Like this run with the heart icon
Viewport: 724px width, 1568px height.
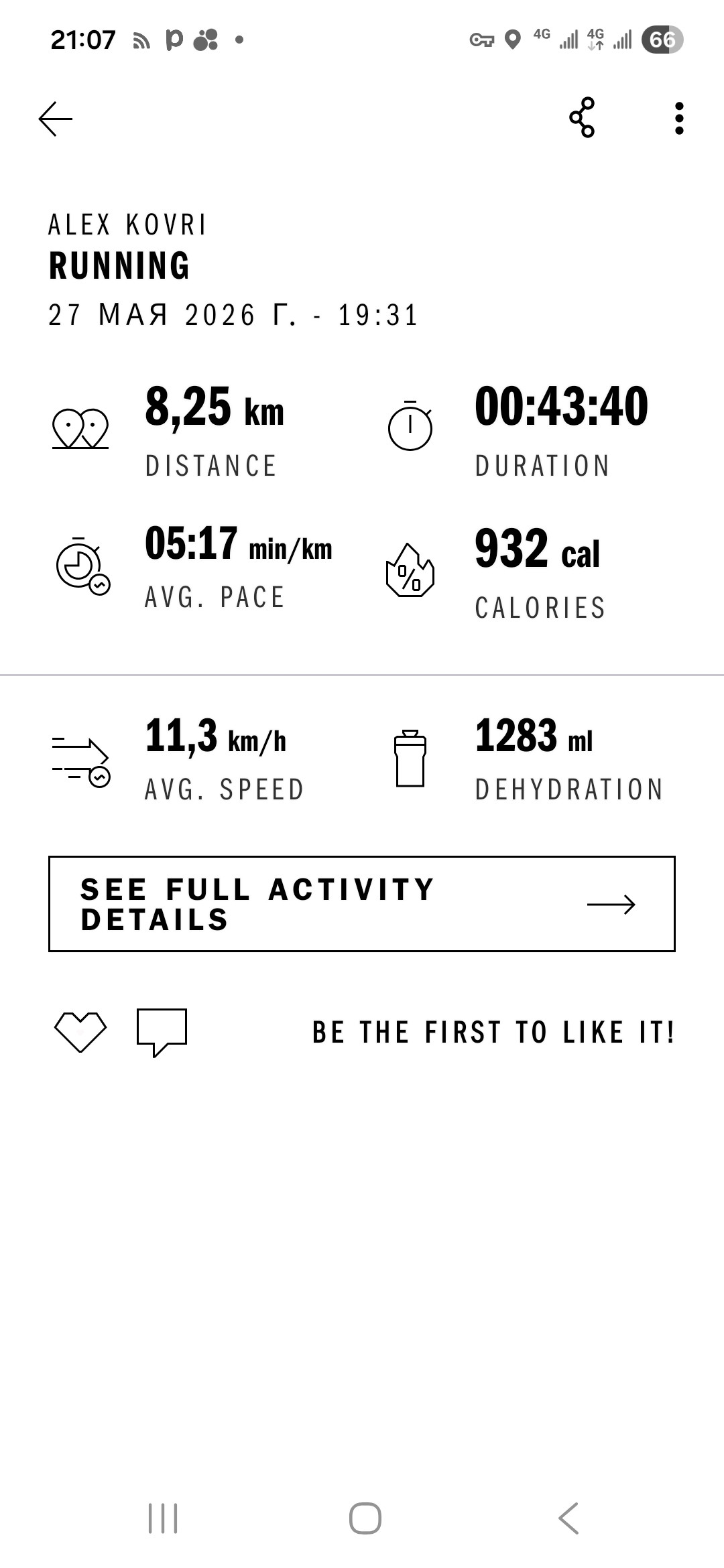tap(80, 1032)
